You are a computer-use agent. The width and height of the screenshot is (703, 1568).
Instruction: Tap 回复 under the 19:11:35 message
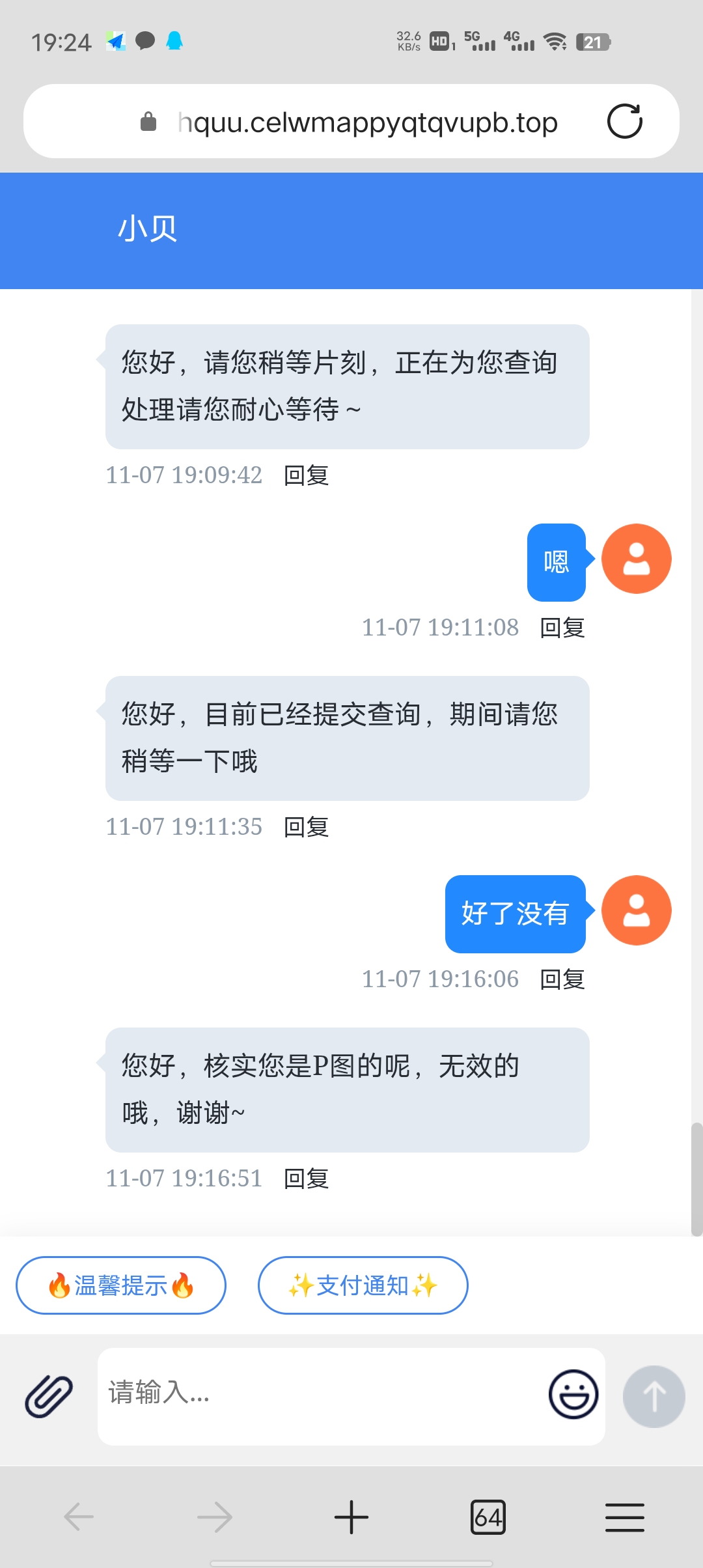pos(306,827)
